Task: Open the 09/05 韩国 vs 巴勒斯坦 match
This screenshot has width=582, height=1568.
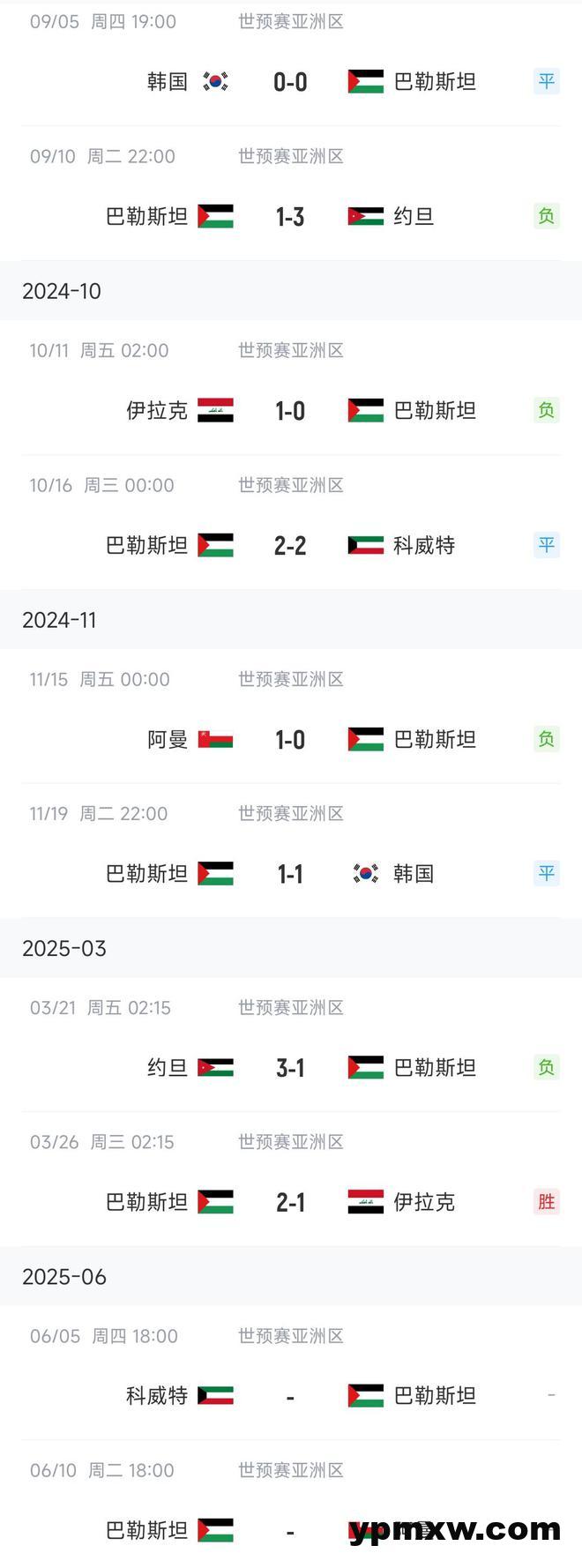Action: tap(290, 82)
